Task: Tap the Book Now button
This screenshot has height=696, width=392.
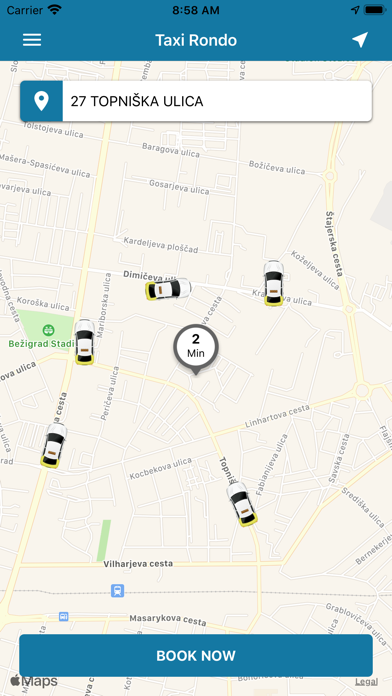Action: tap(196, 656)
